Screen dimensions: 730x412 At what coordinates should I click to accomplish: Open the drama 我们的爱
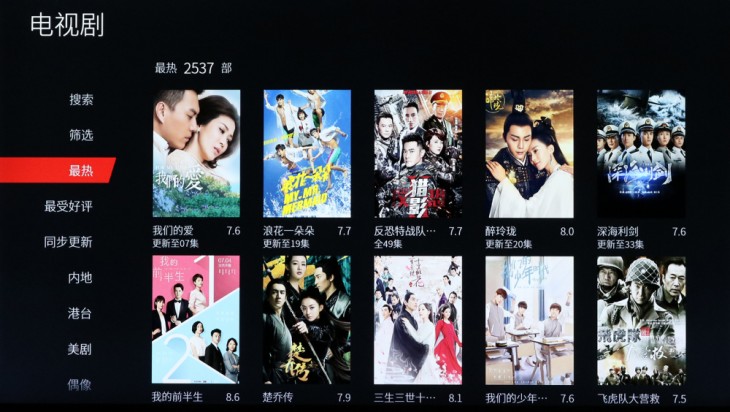coord(196,154)
